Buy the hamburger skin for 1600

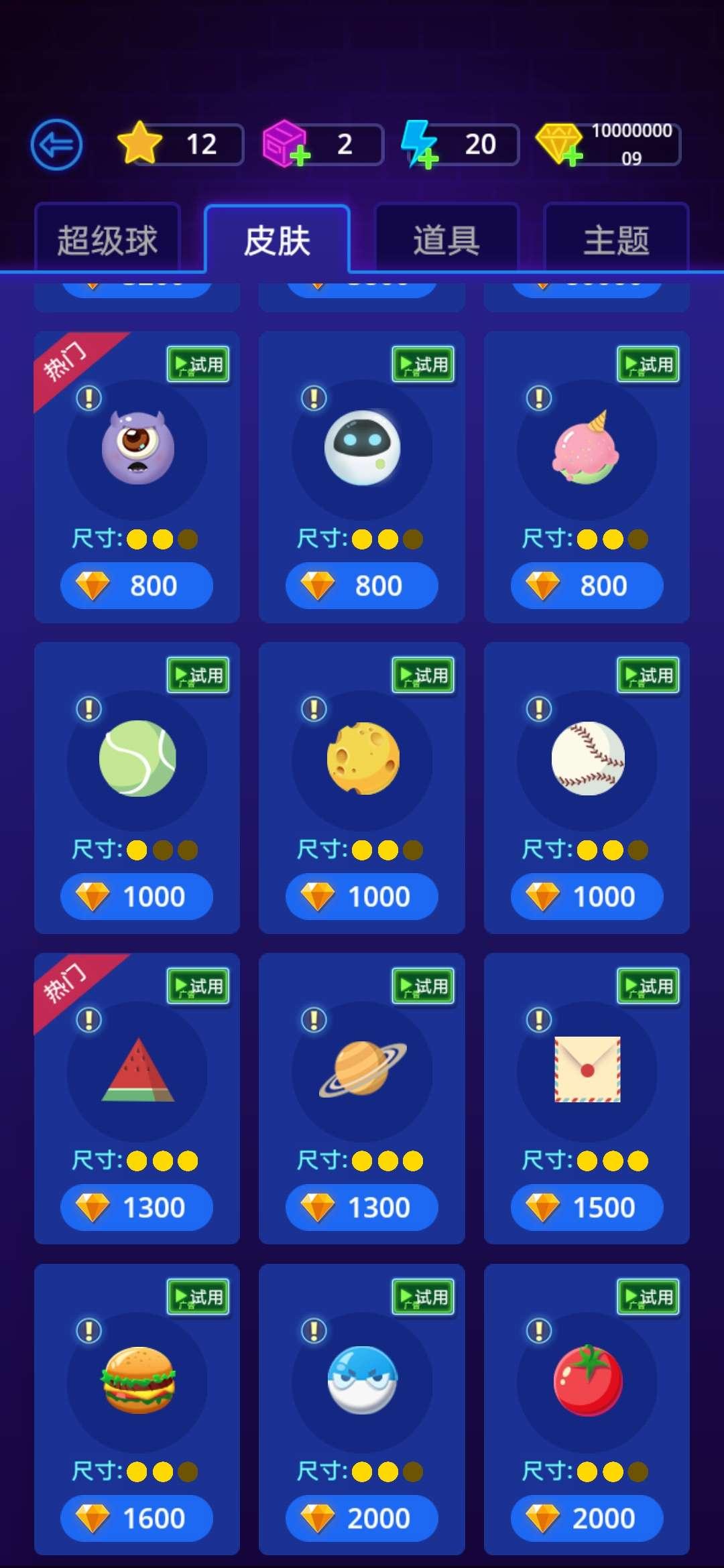click(x=137, y=1518)
